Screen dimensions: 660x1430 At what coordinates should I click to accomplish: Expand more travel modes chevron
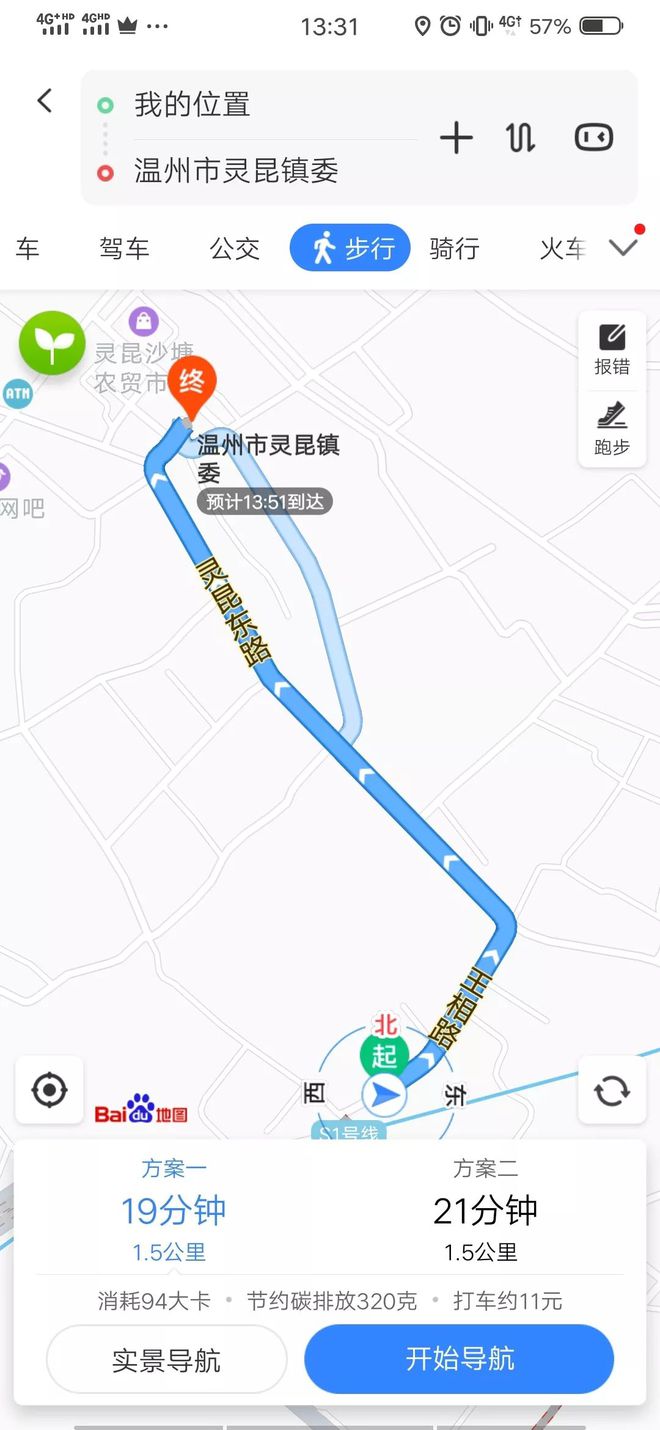tap(623, 248)
